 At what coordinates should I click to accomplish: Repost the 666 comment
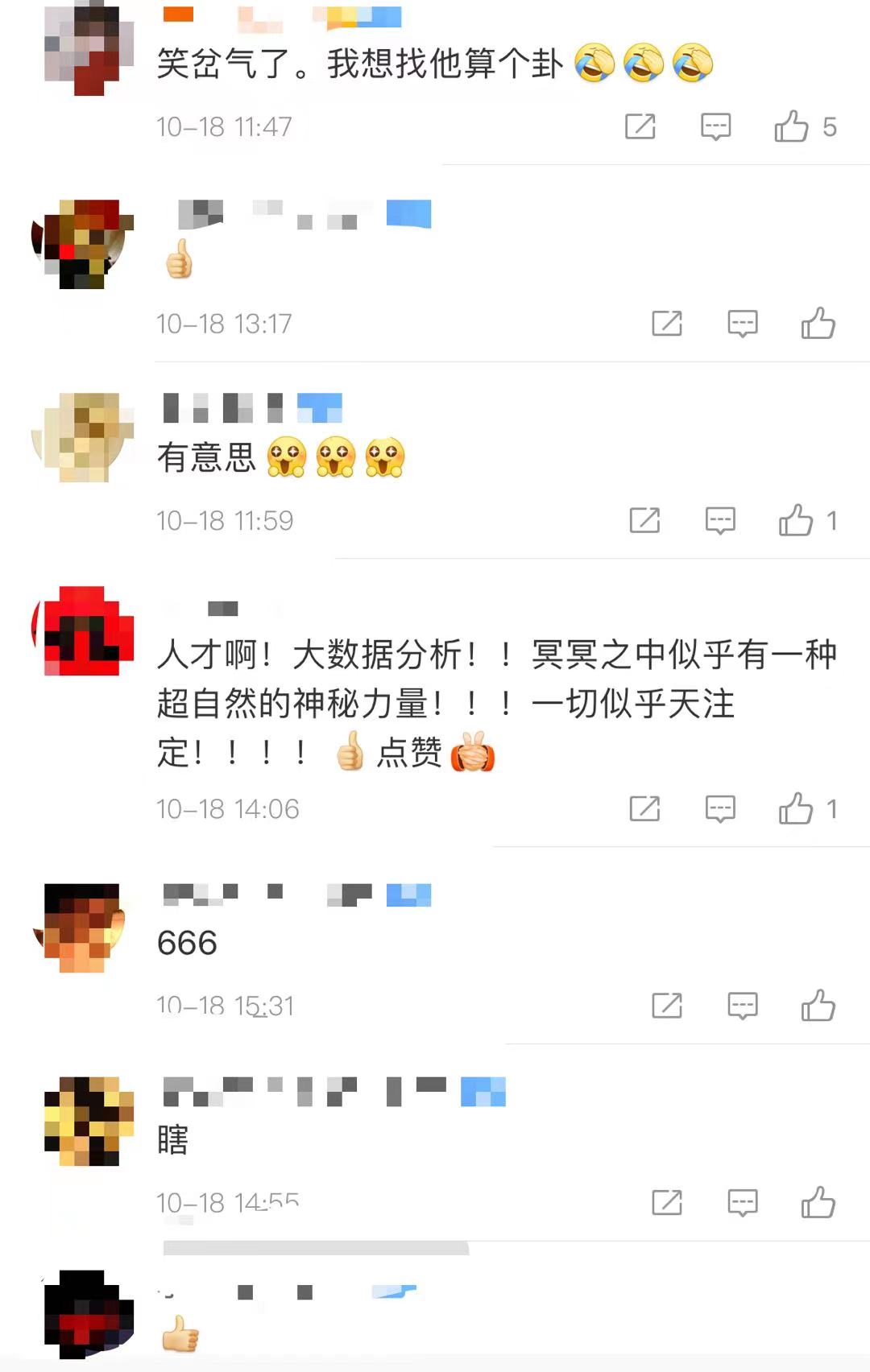click(x=667, y=1006)
